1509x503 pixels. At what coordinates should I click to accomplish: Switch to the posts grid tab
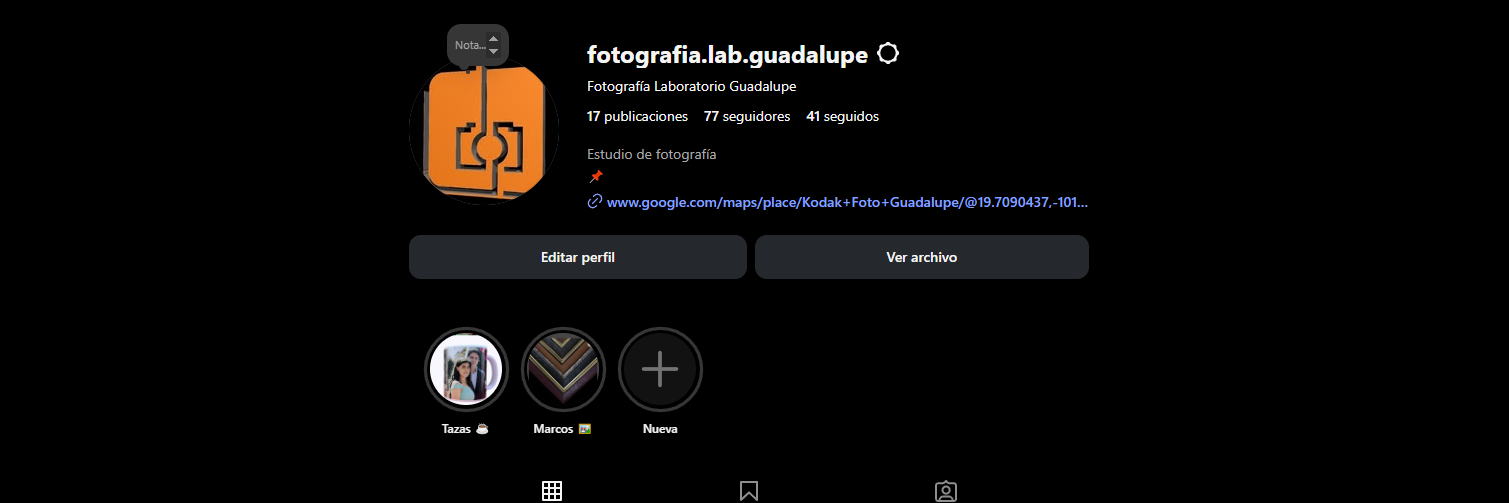(x=552, y=491)
